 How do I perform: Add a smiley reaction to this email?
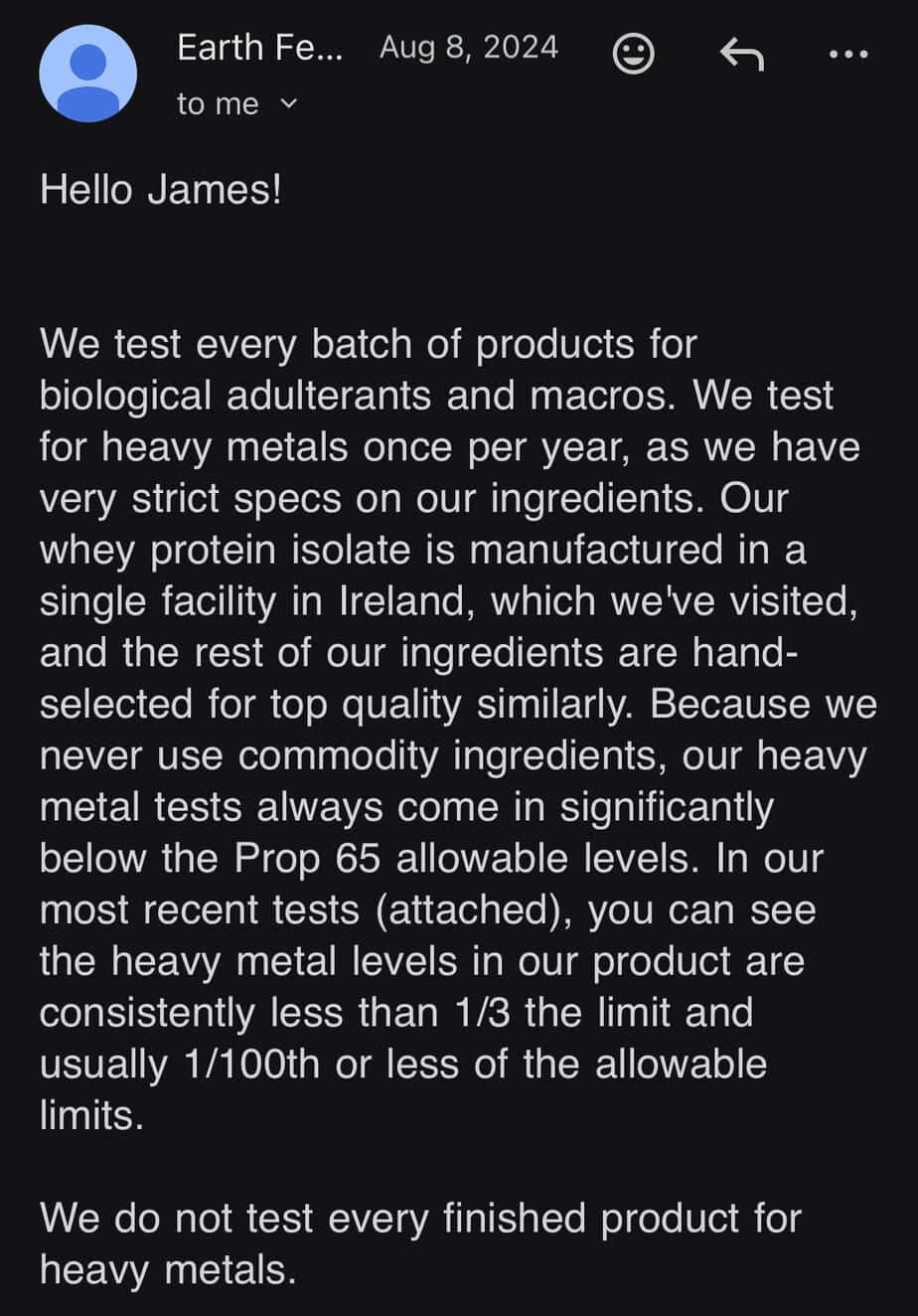634,55
